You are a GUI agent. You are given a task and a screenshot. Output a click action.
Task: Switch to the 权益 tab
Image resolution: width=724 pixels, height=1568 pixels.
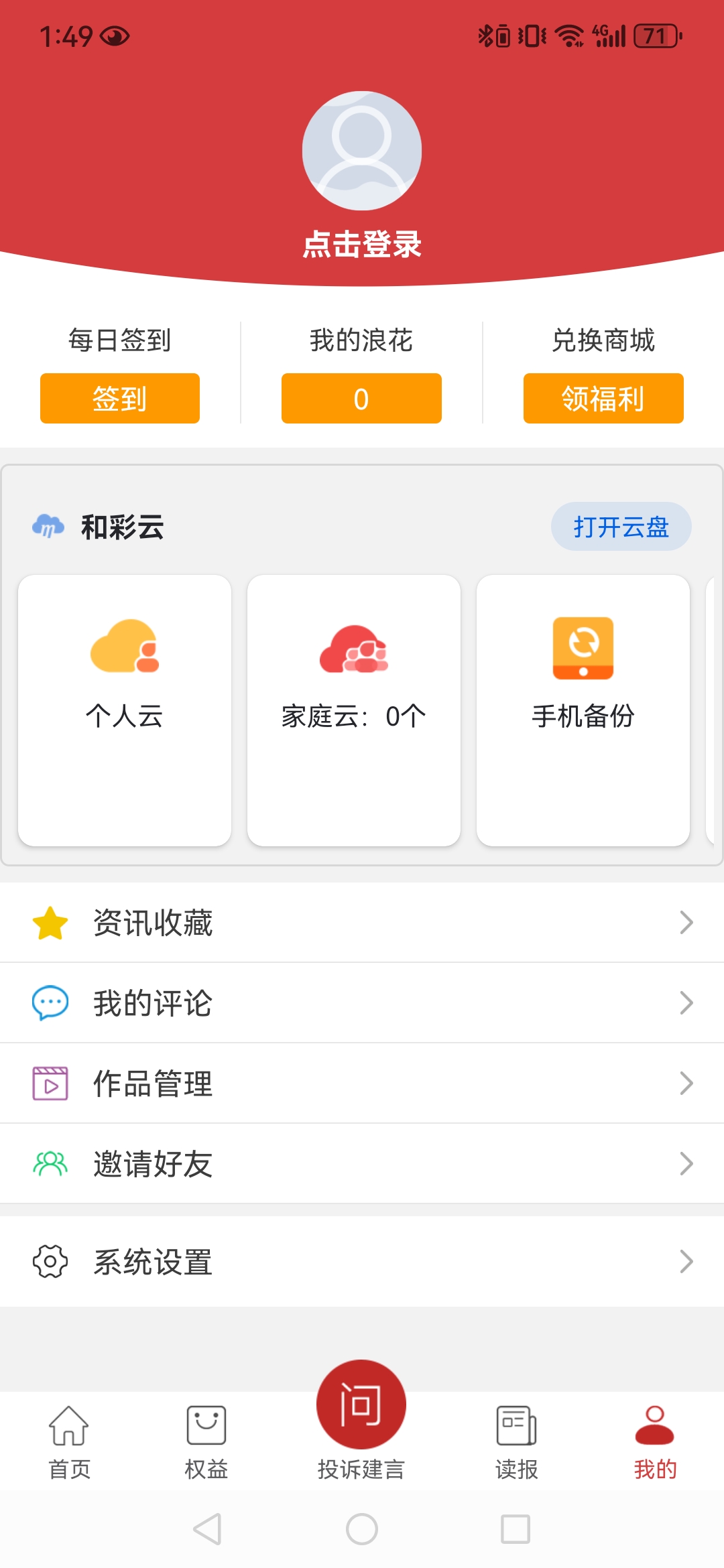click(206, 1441)
